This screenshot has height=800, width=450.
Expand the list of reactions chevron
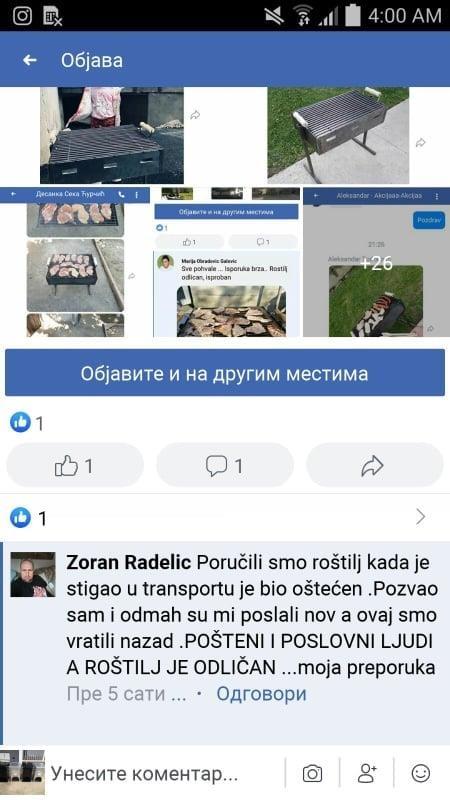pyautogui.click(x=420, y=517)
